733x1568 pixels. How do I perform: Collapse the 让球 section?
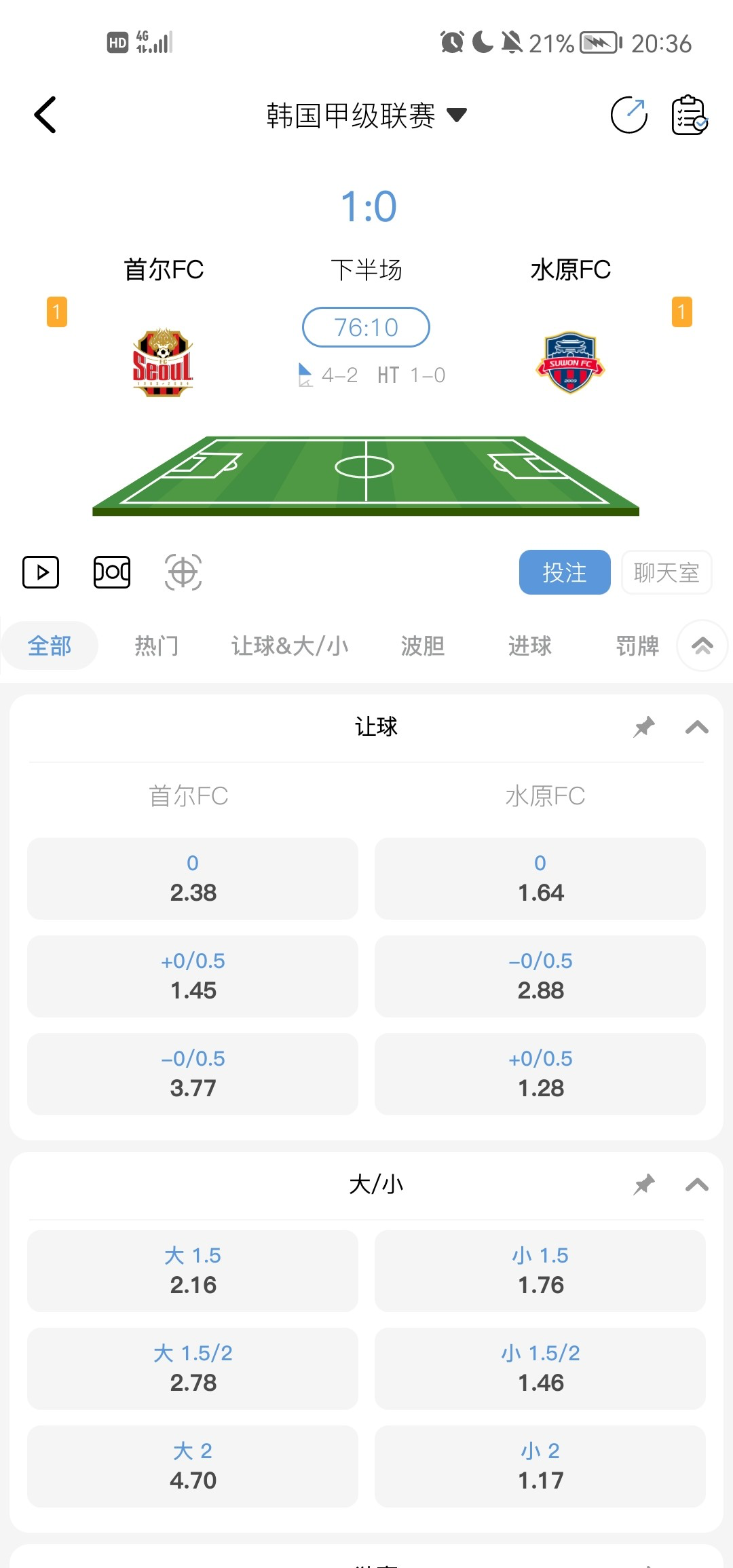697,728
